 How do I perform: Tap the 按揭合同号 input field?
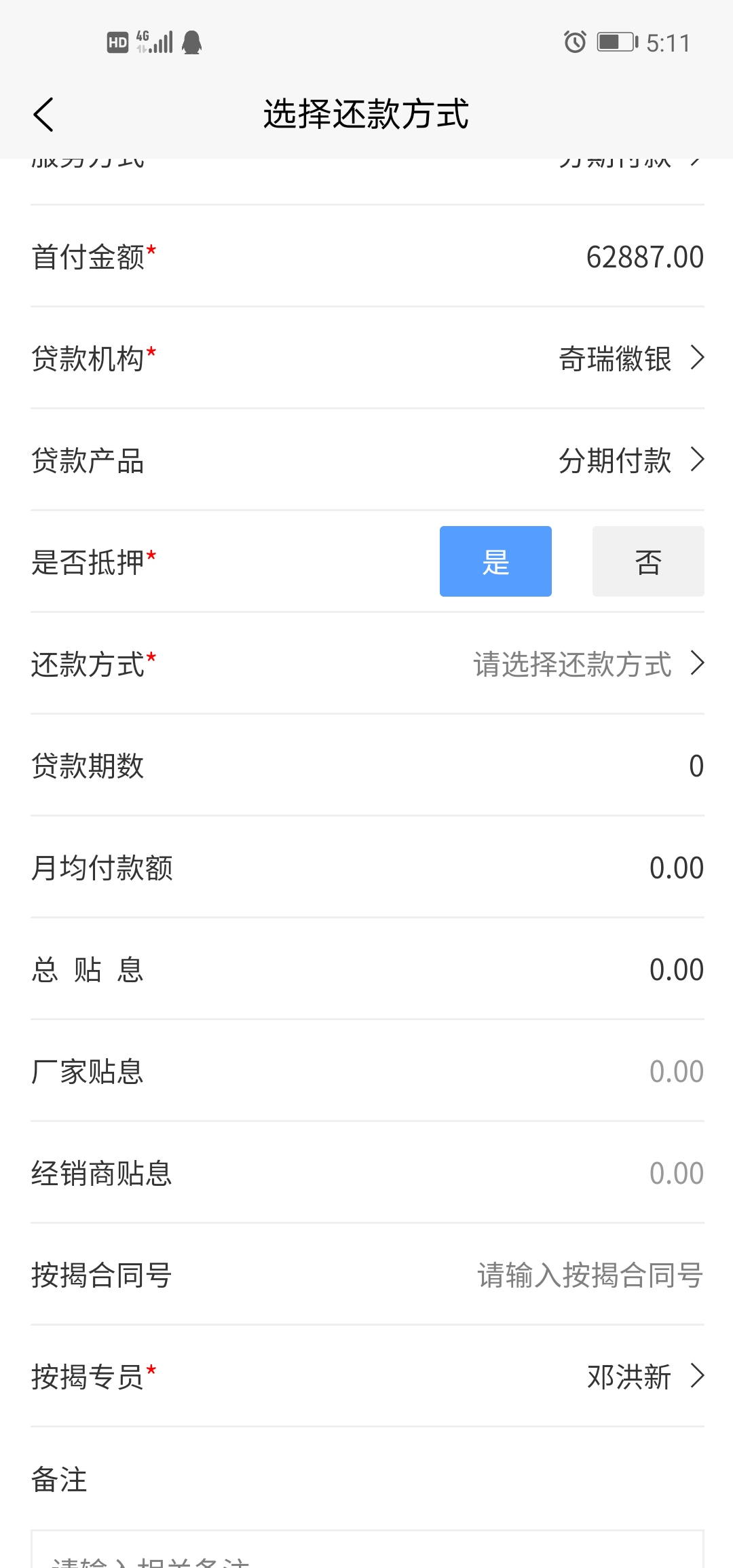(589, 1275)
